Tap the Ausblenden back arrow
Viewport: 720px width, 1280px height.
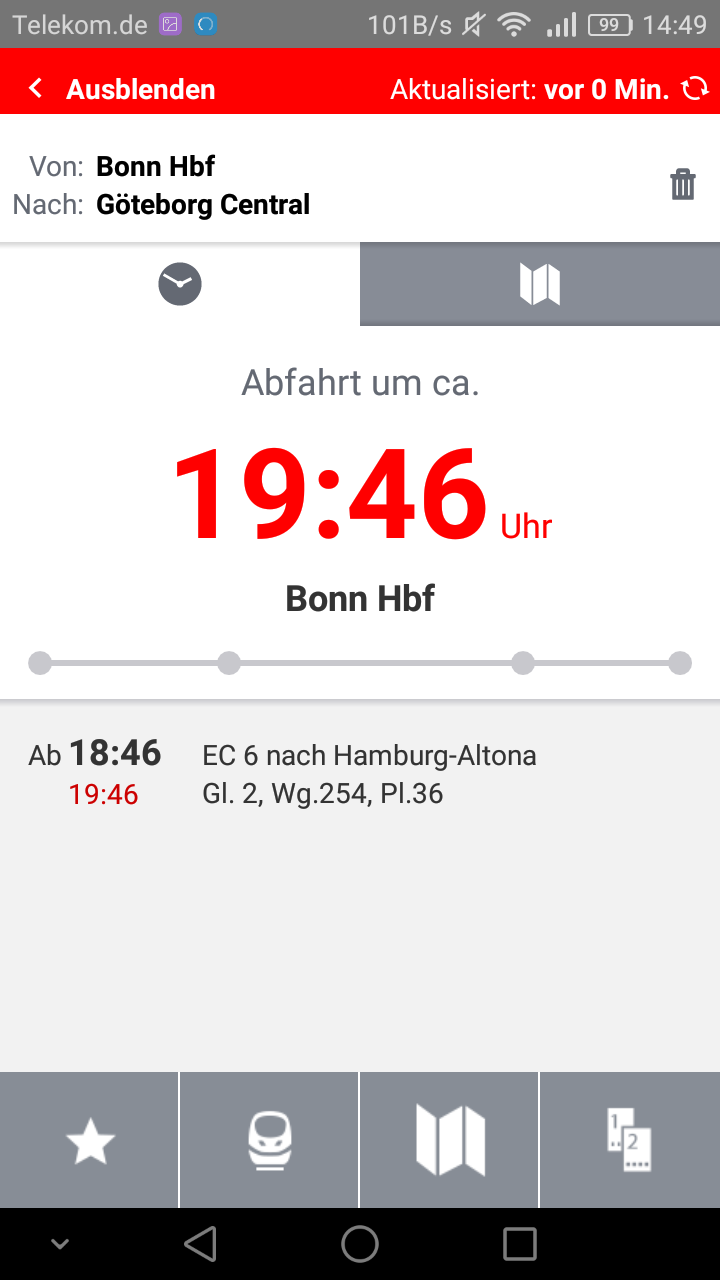coord(36,89)
